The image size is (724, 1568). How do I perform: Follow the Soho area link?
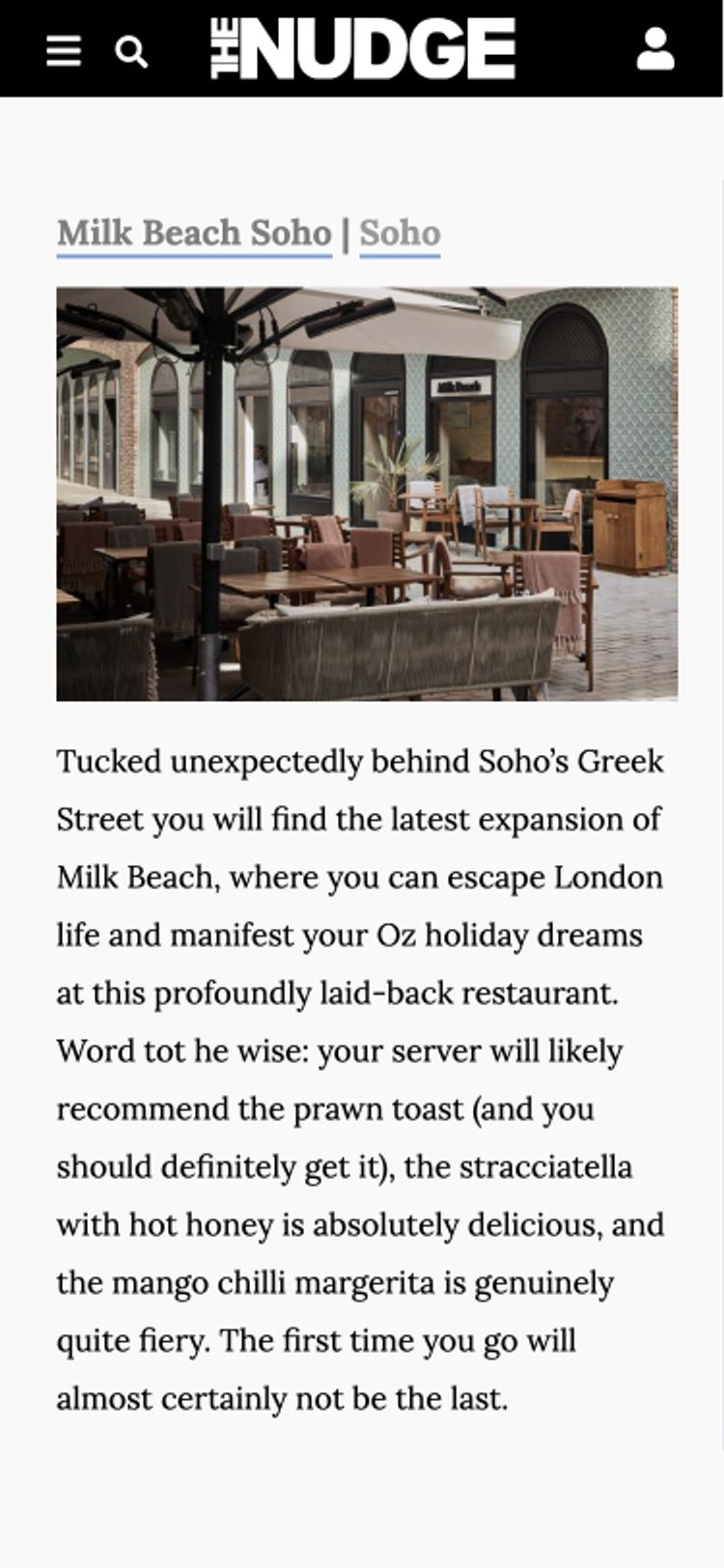400,234
